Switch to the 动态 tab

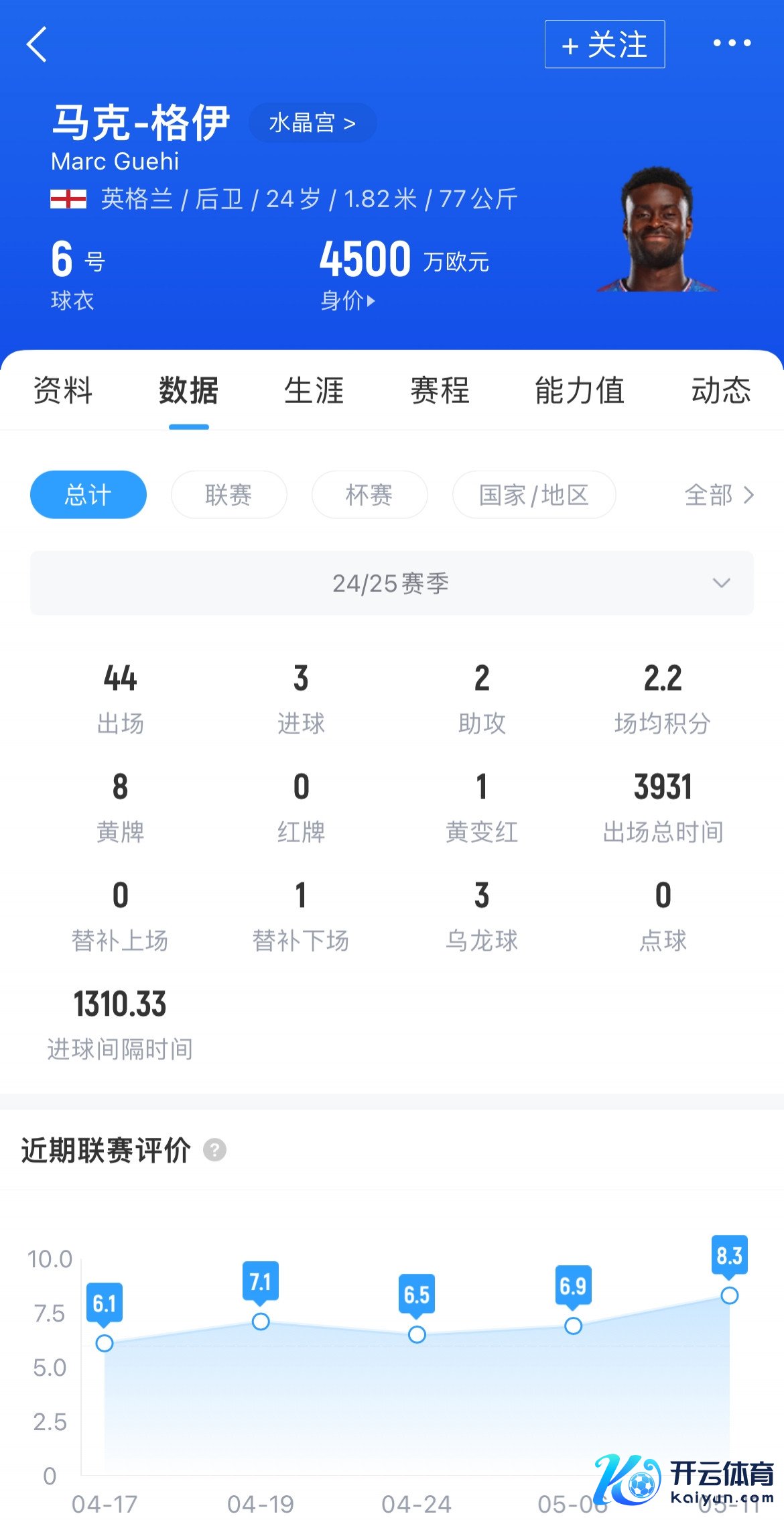coord(720,390)
